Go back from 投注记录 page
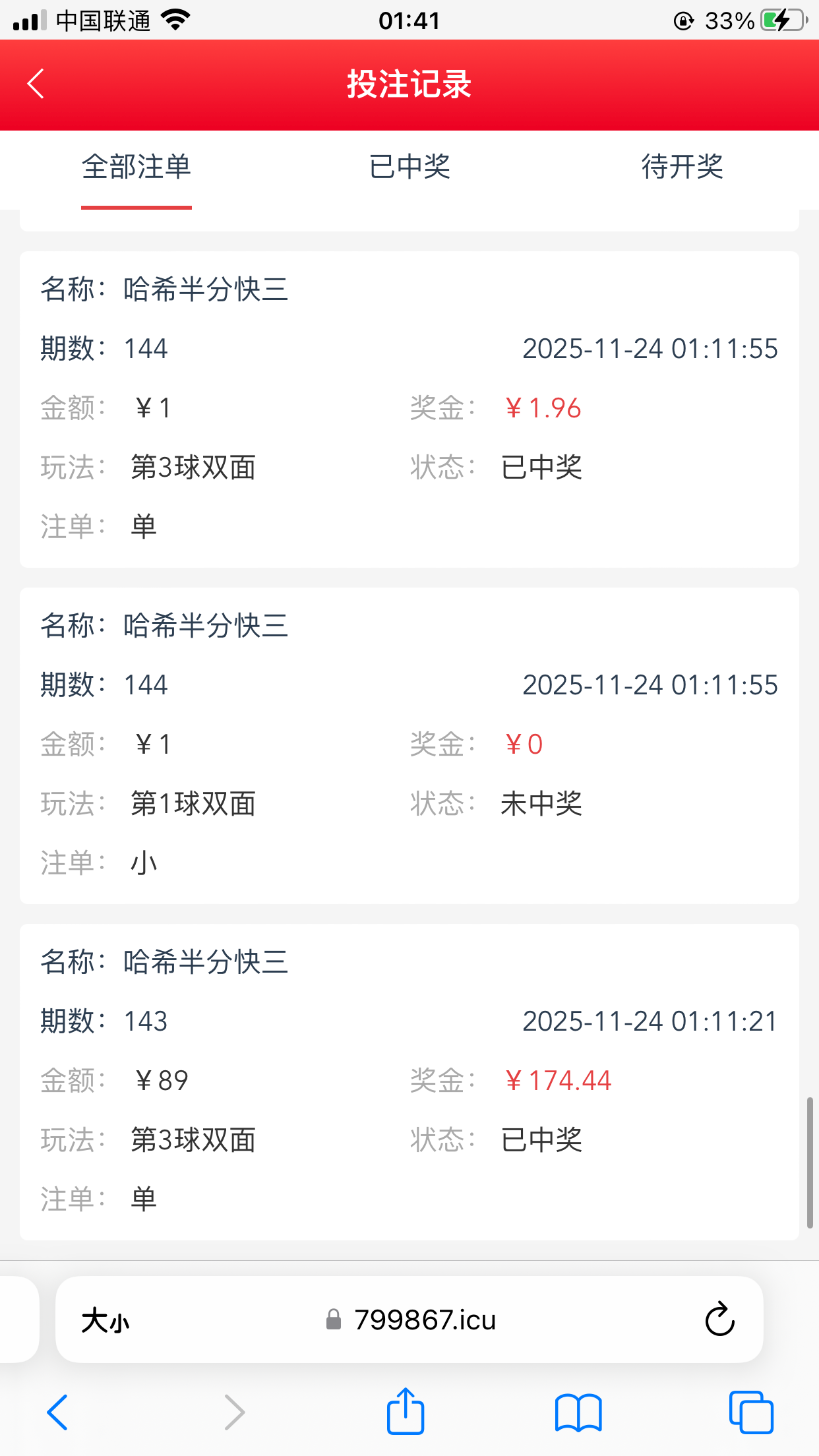The height and width of the screenshot is (1456, 819). 36,84
